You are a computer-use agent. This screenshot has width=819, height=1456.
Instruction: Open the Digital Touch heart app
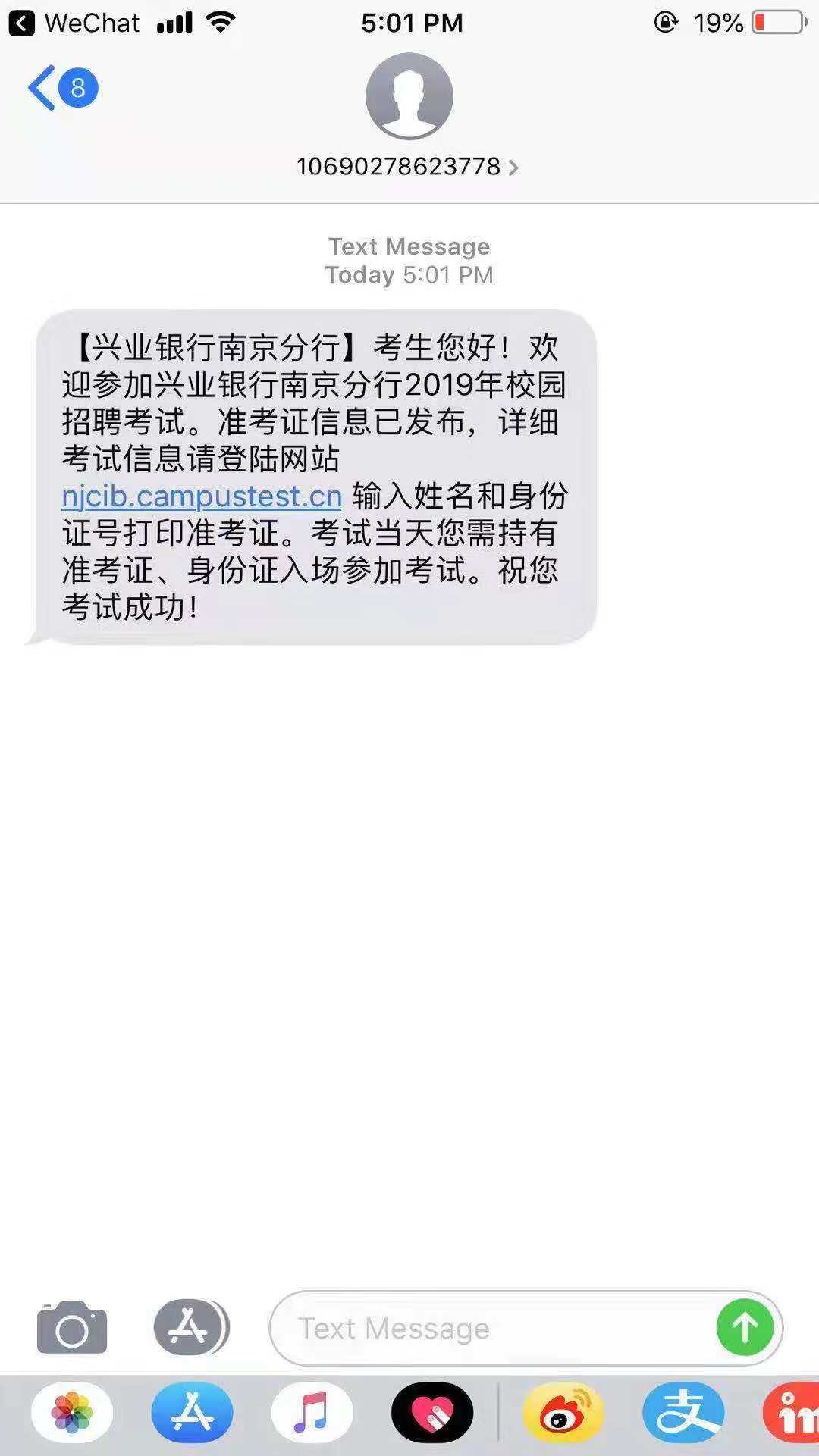[432, 1414]
